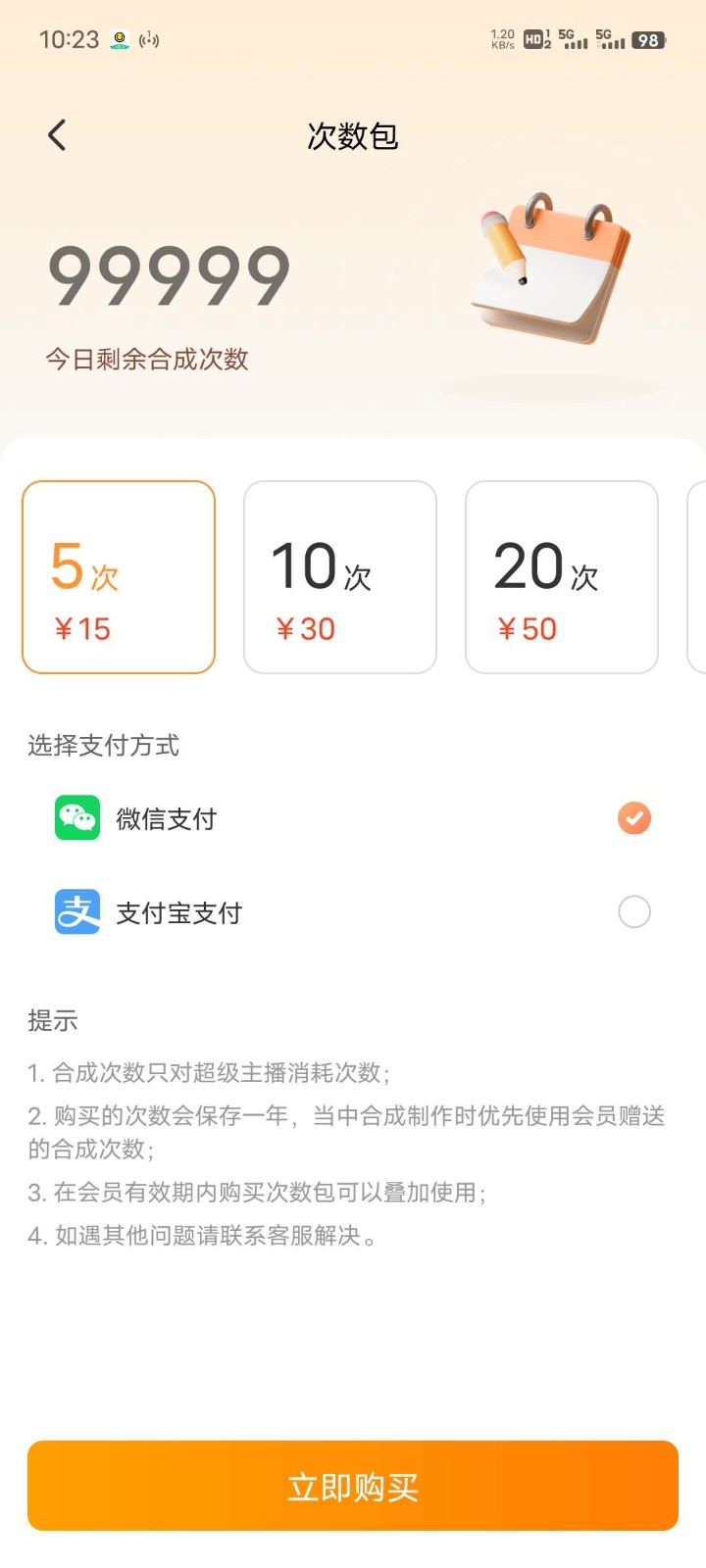Select the 5次 ¥15 package
The height and width of the screenshot is (1568, 706).
coord(119,577)
